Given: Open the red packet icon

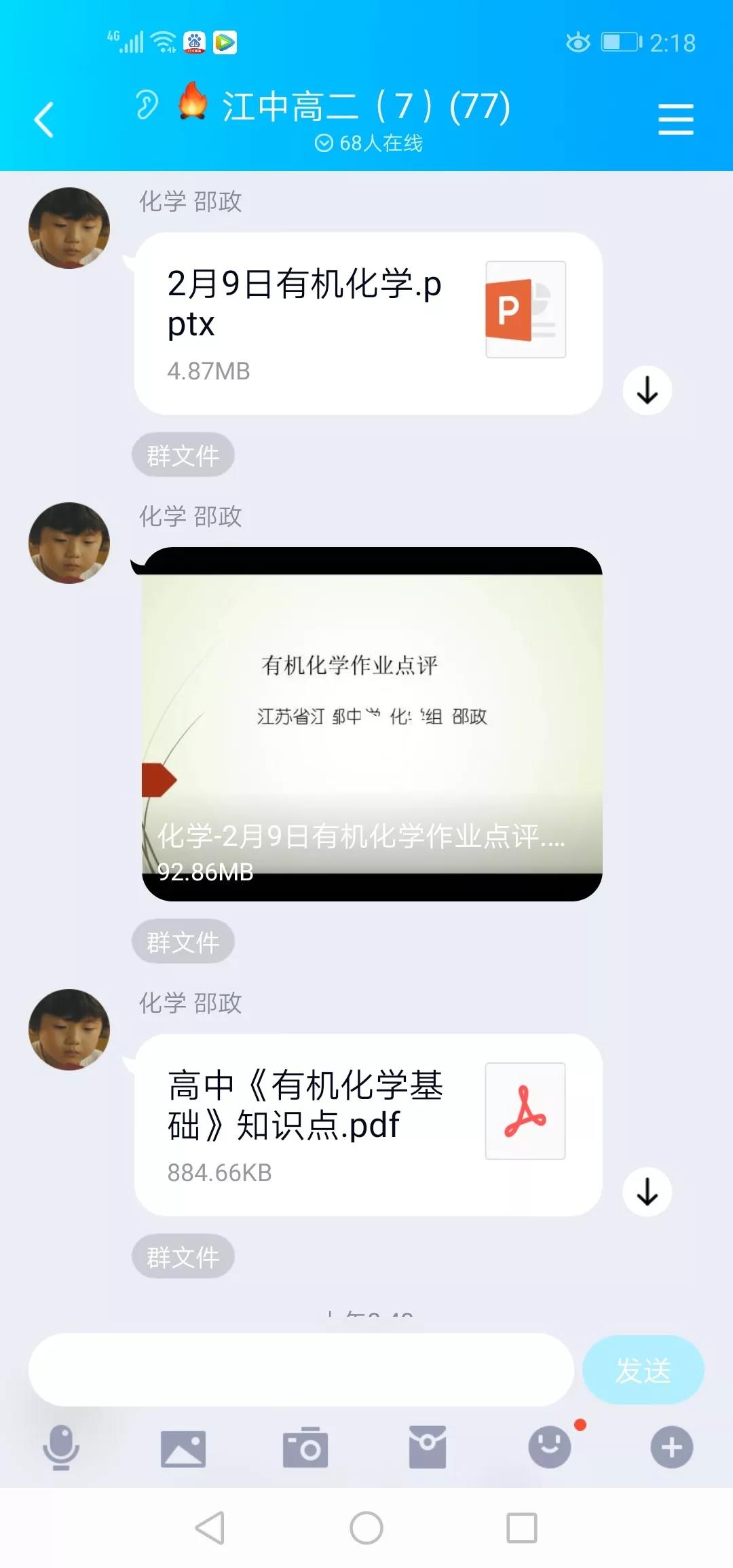Looking at the screenshot, I should click(428, 1448).
